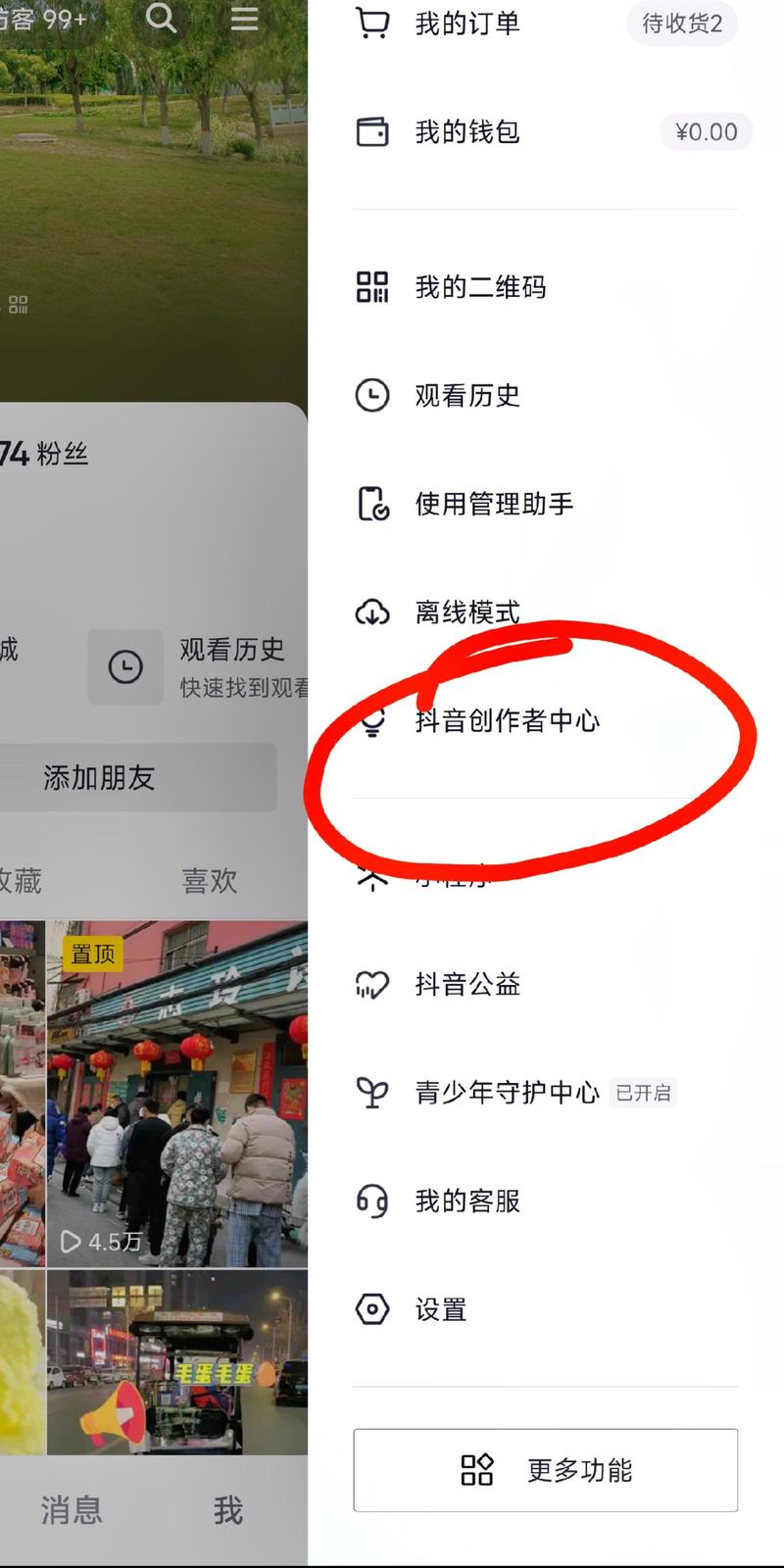Go to the 消息 messages tab
The height and width of the screenshot is (1568, 784).
(72, 1510)
